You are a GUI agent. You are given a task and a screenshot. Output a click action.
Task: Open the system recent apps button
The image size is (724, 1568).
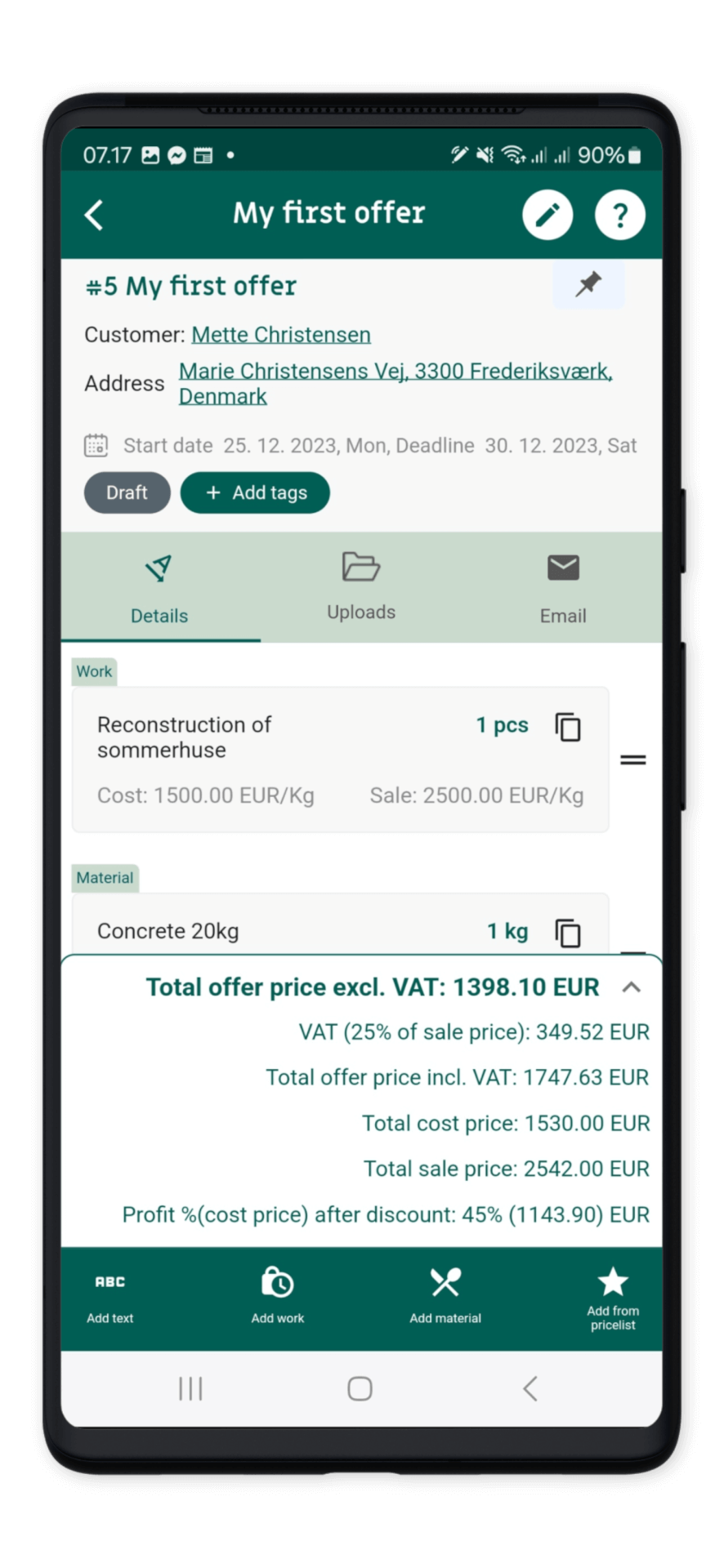(x=190, y=1388)
